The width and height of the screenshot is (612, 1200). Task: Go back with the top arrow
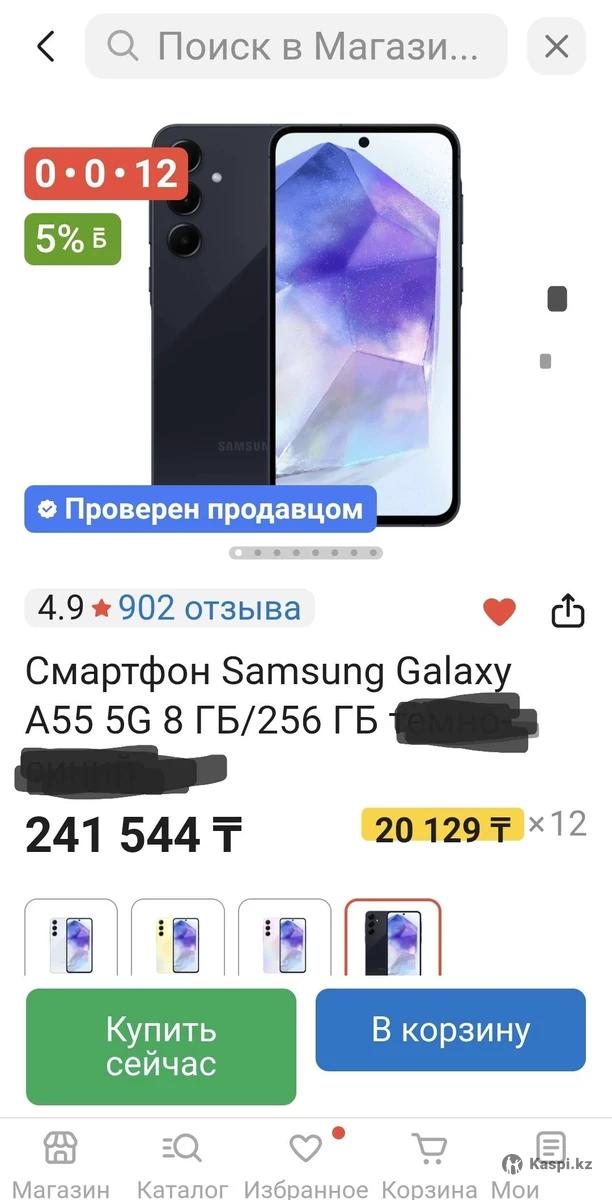coord(45,46)
